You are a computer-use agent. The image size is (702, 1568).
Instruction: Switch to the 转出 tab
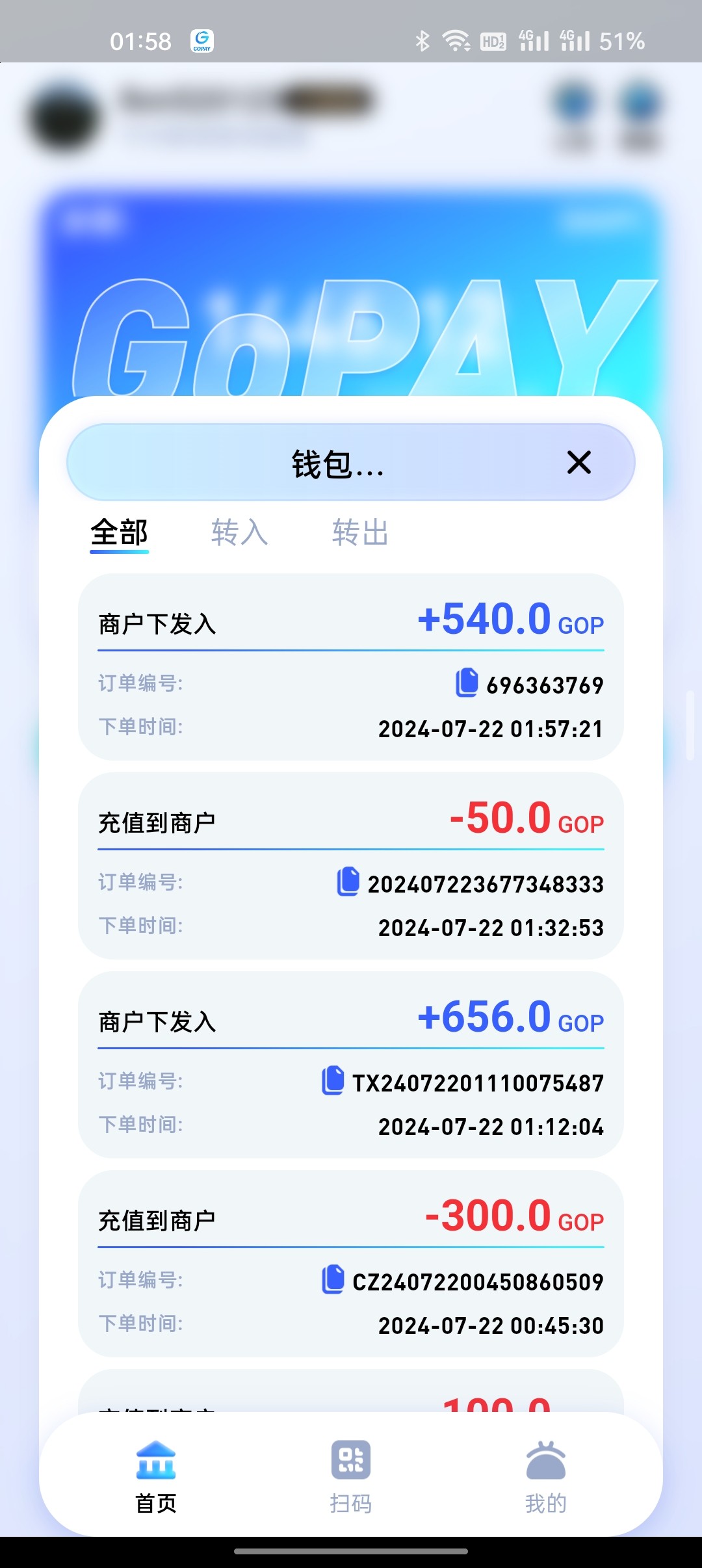tap(360, 532)
